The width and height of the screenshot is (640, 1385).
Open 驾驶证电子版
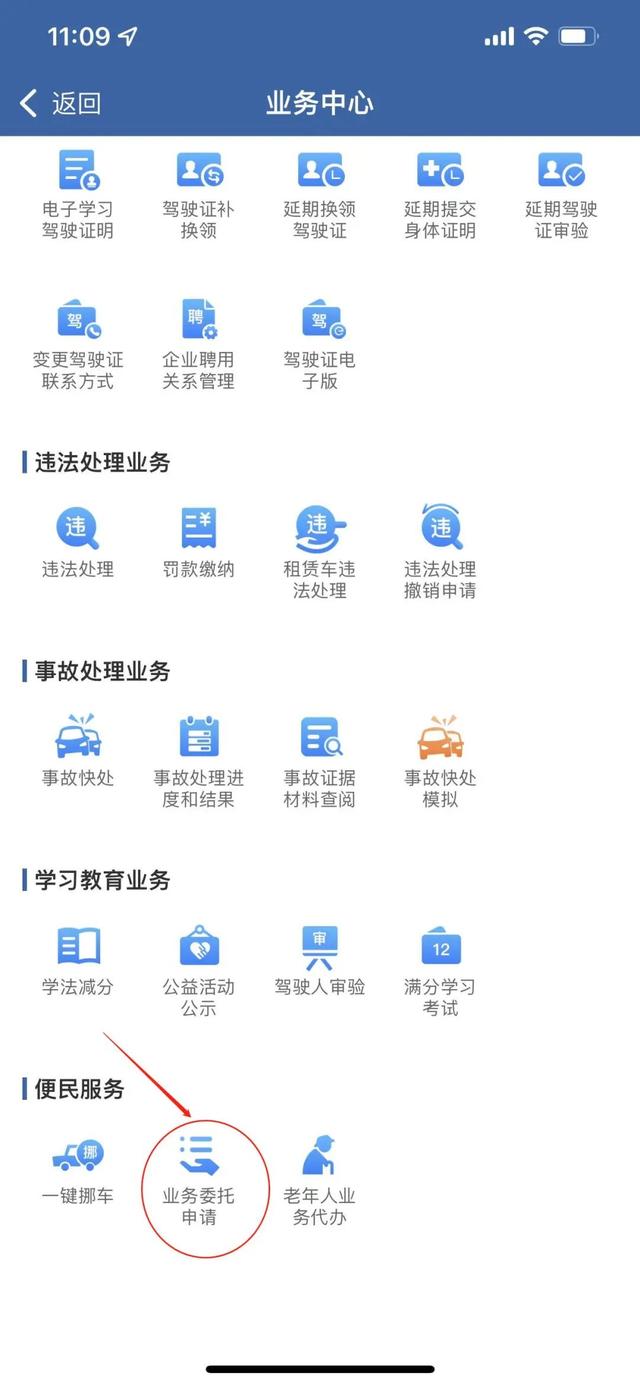[320, 343]
